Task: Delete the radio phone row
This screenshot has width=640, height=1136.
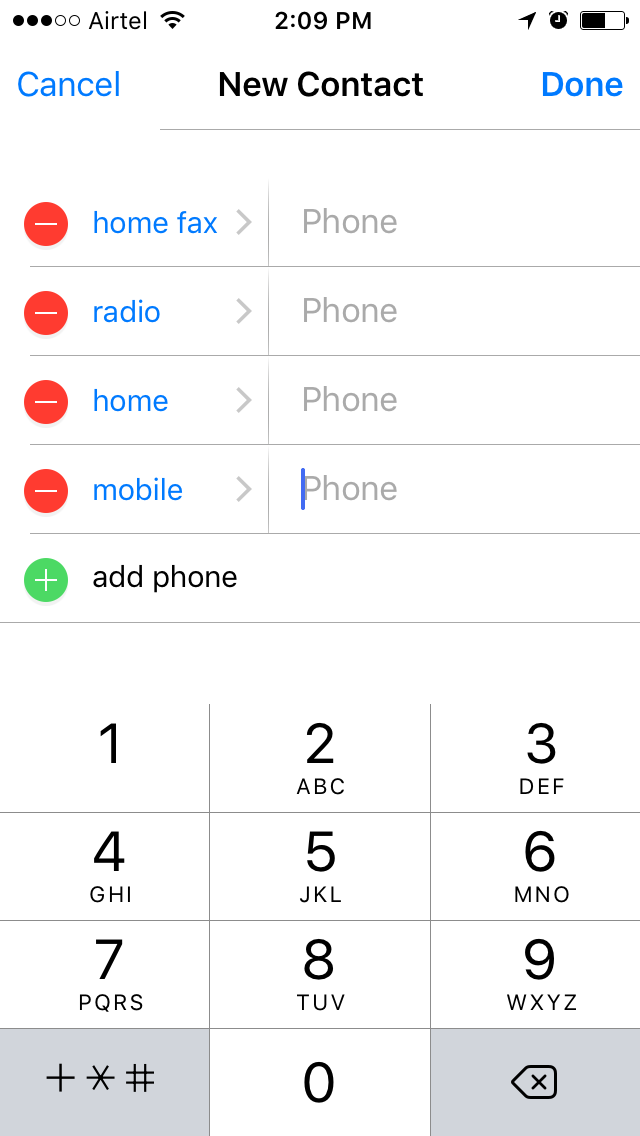Action: click(x=46, y=312)
